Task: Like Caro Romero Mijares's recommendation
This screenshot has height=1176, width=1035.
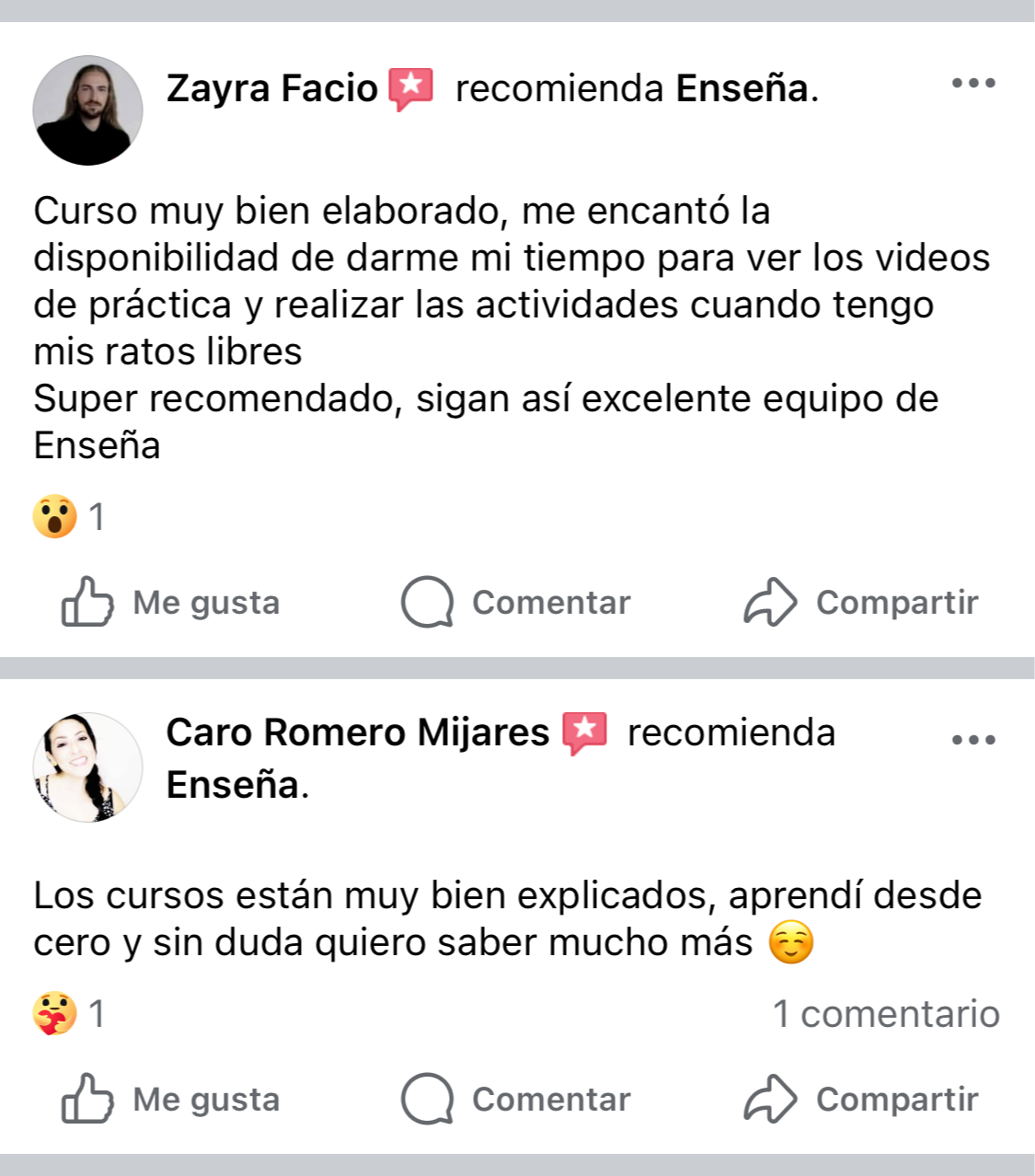Action: [171, 1100]
